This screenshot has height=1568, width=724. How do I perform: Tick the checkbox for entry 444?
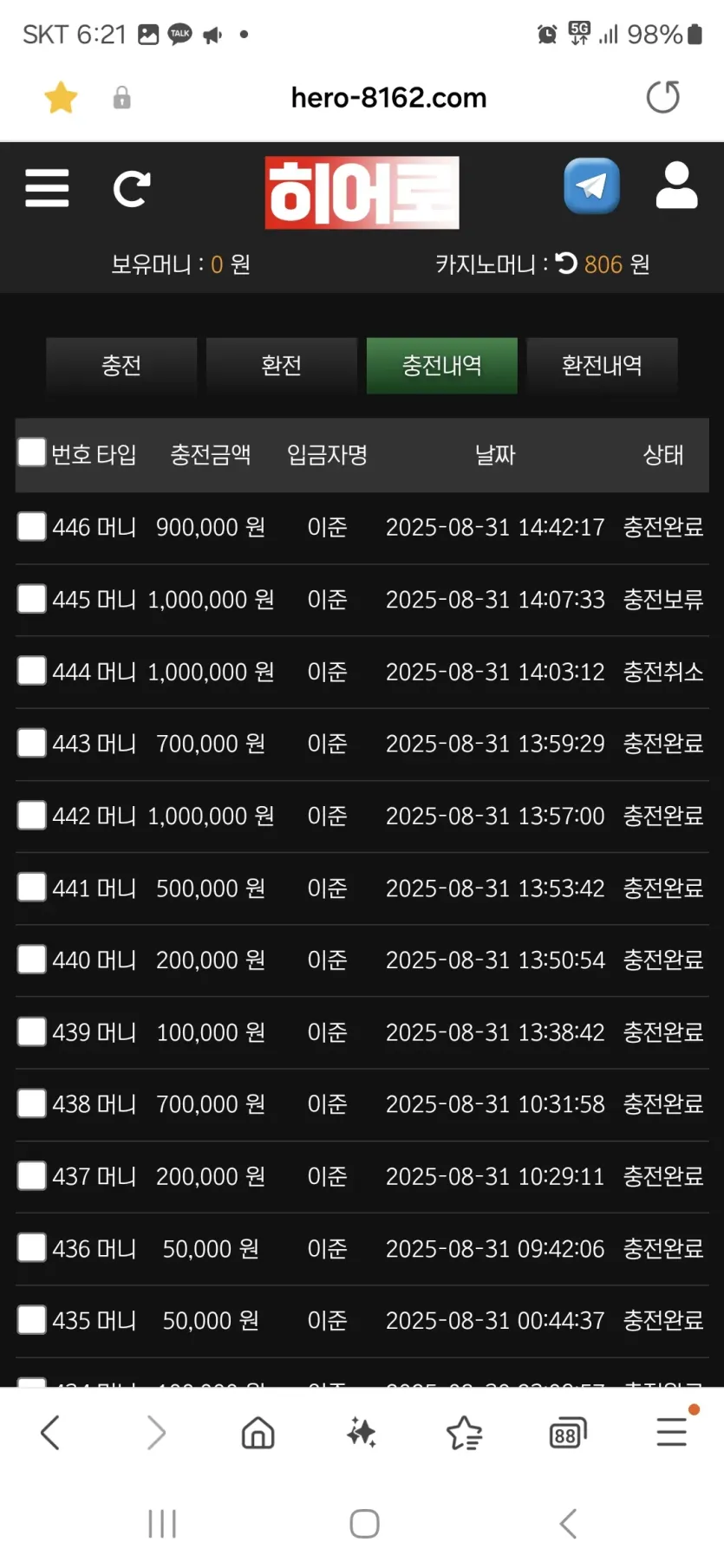(x=32, y=670)
